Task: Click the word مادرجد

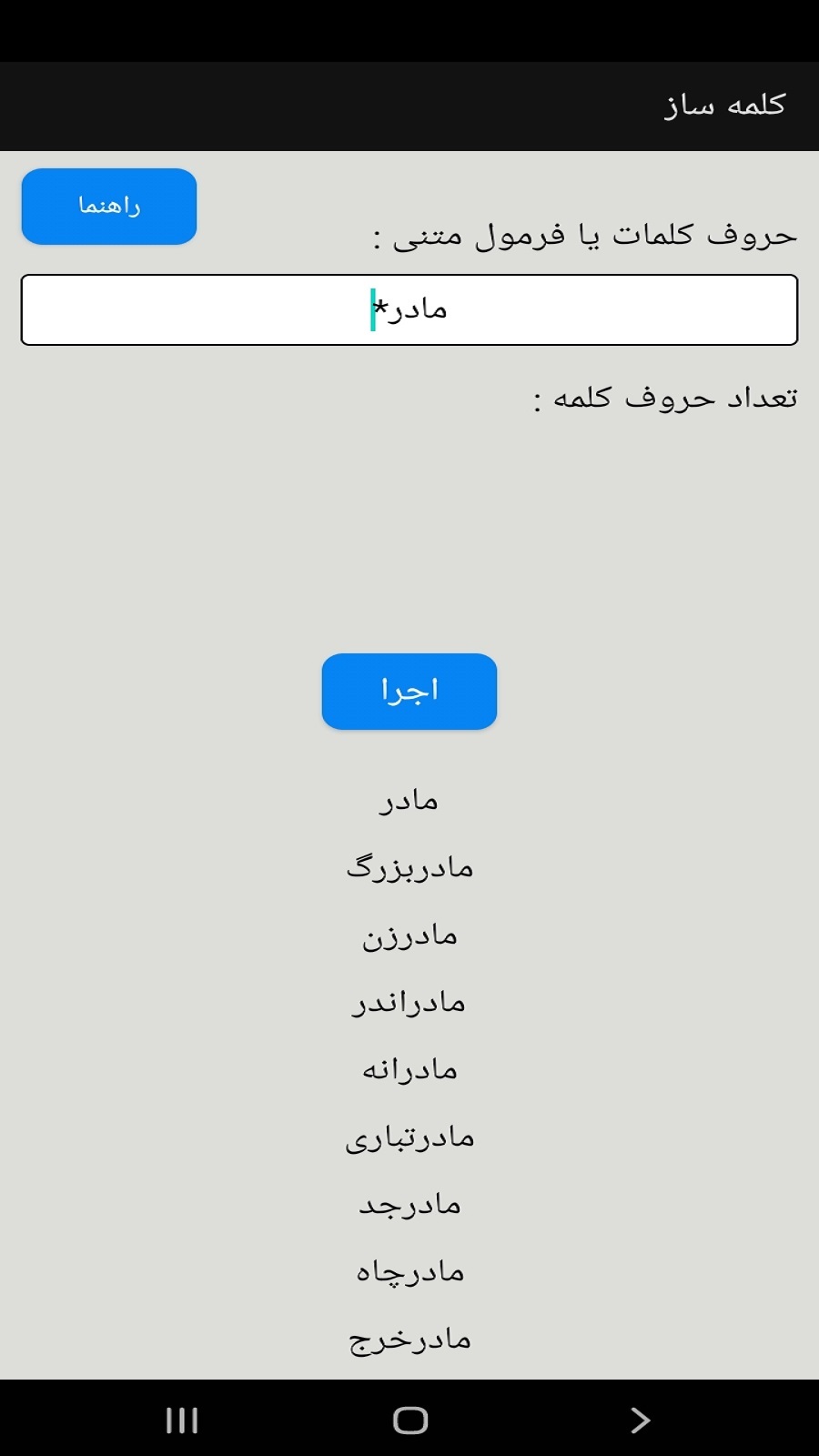Action: 409,1203
